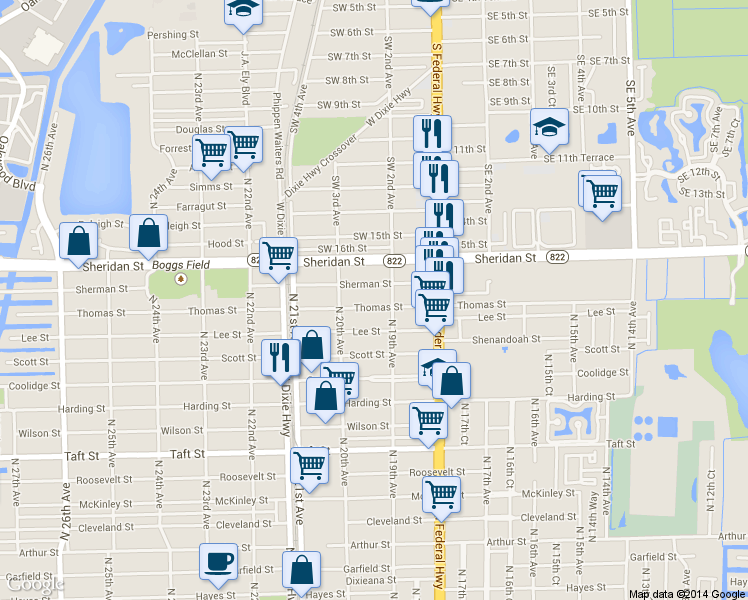Viewport: 748px width, 600px height.
Task: Select the shopping cart marker near Forrest St
Action: pos(211,155)
